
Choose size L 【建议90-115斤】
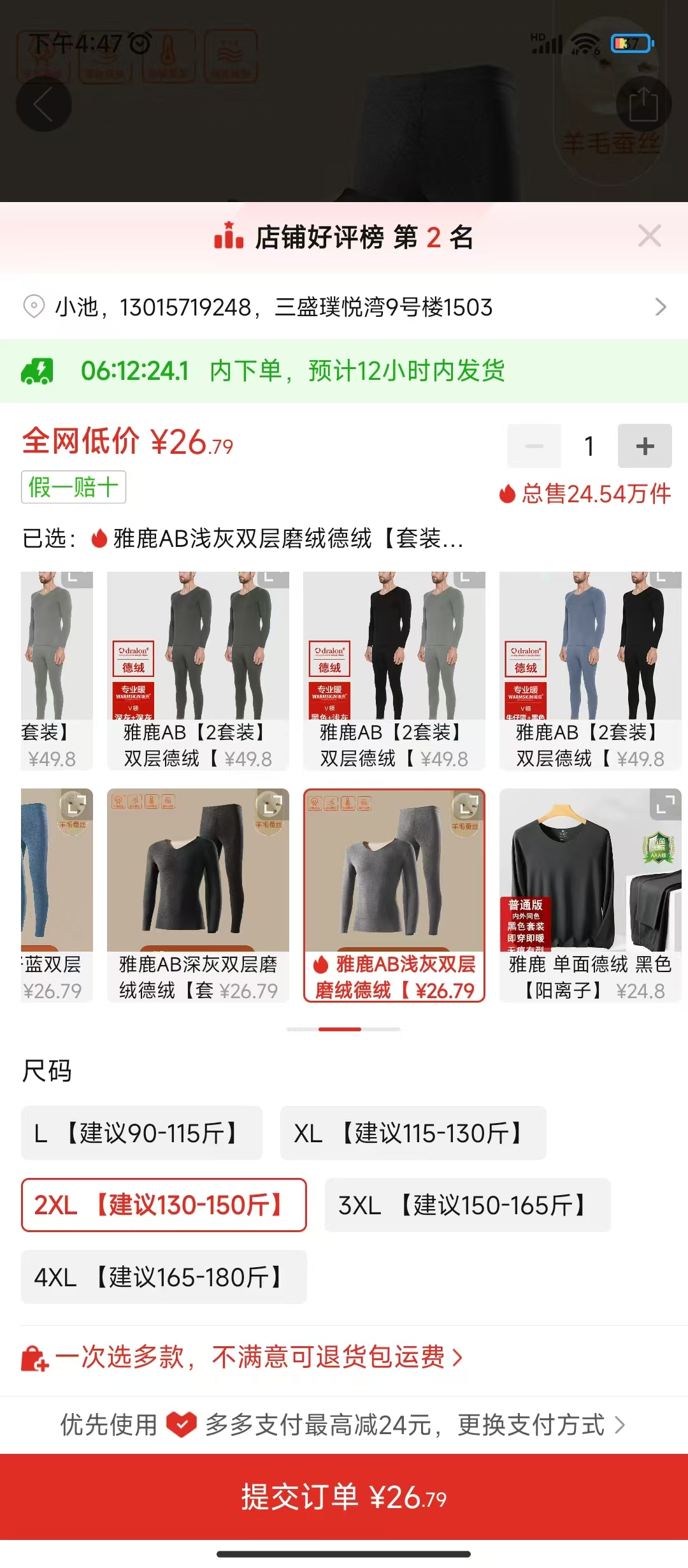[141, 1133]
